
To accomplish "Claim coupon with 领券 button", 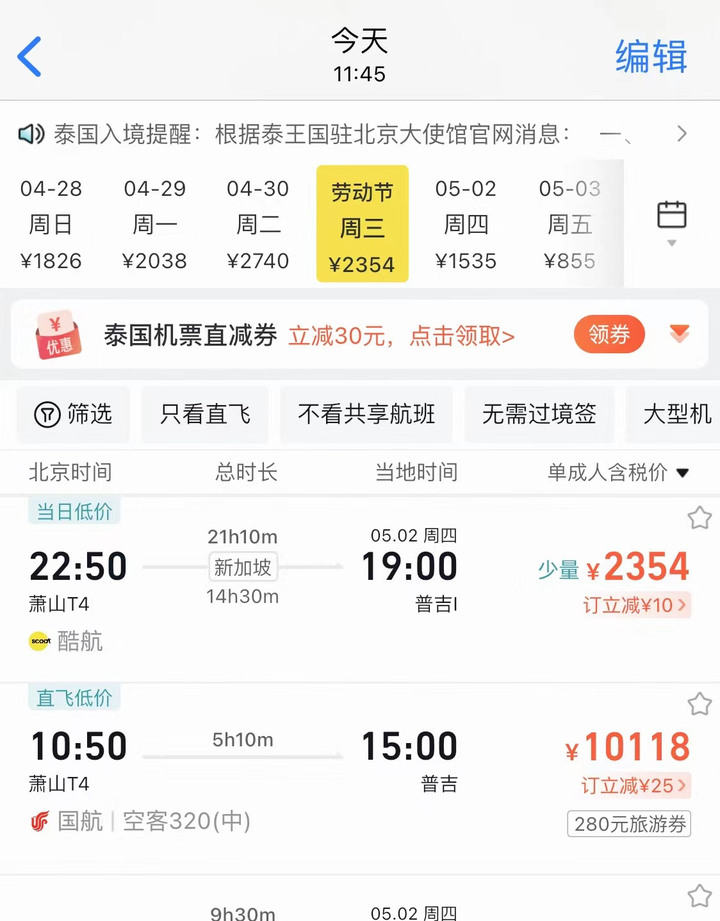I will click(609, 335).
